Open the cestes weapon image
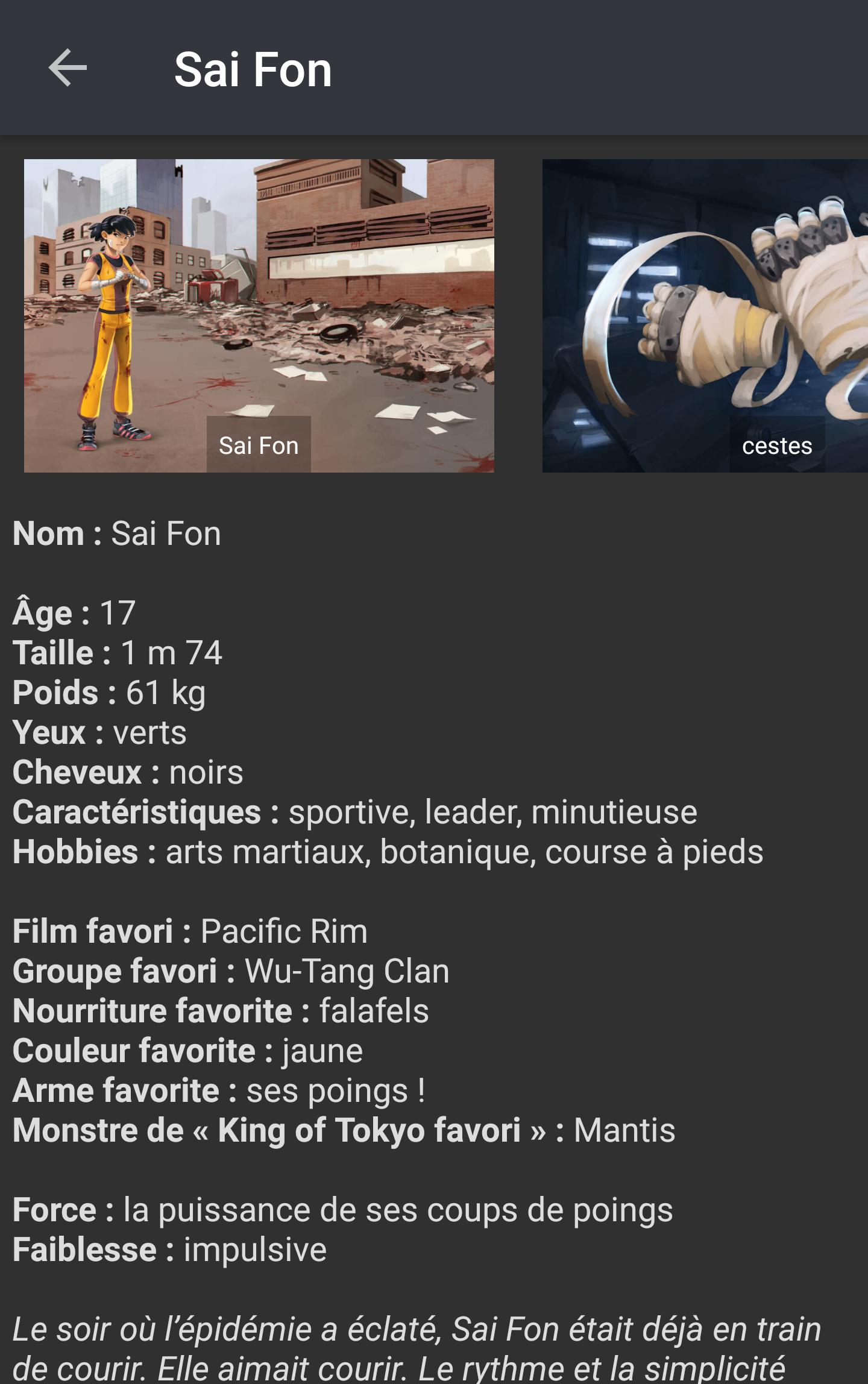 tap(705, 315)
